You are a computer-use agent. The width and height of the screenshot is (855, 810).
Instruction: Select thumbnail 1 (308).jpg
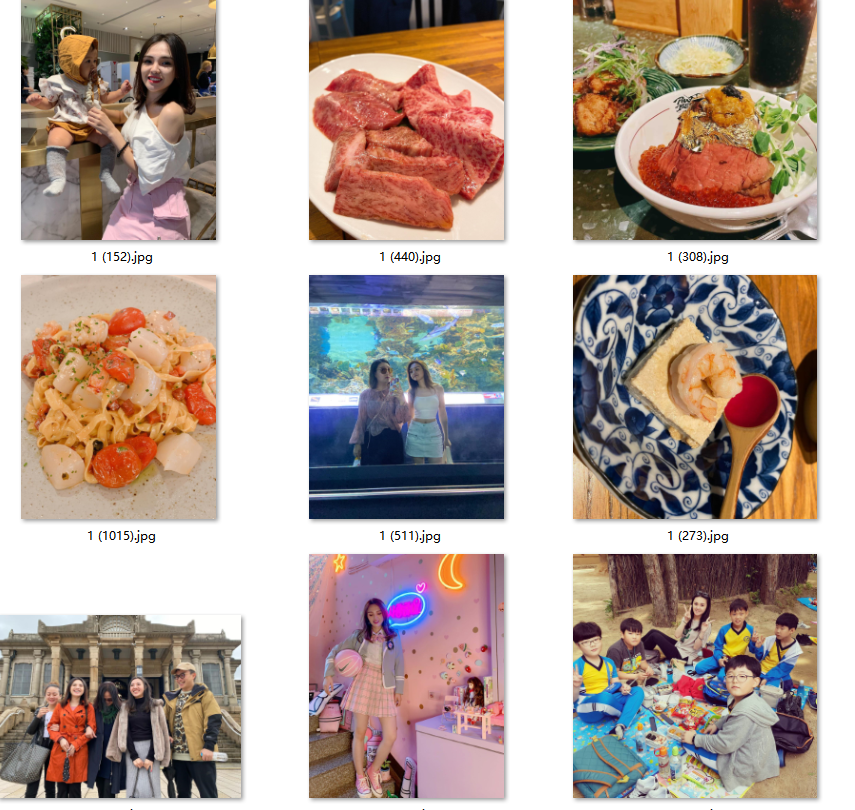coord(695,120)
